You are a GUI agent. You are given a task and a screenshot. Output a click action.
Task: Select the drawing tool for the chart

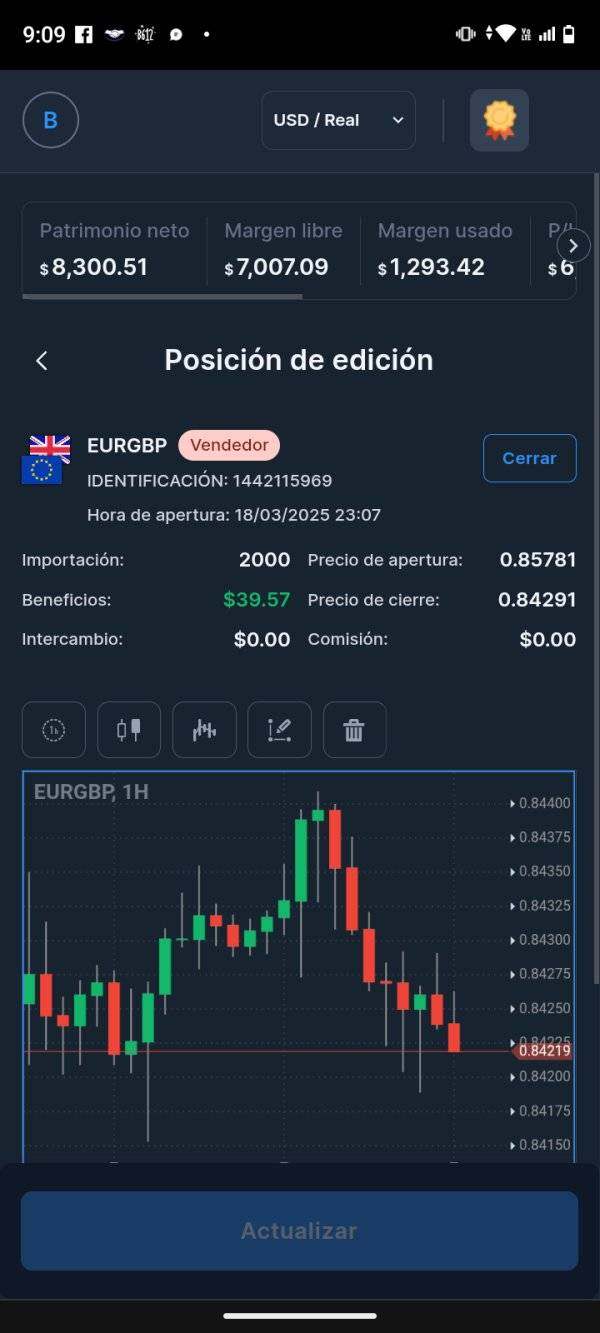279,730
